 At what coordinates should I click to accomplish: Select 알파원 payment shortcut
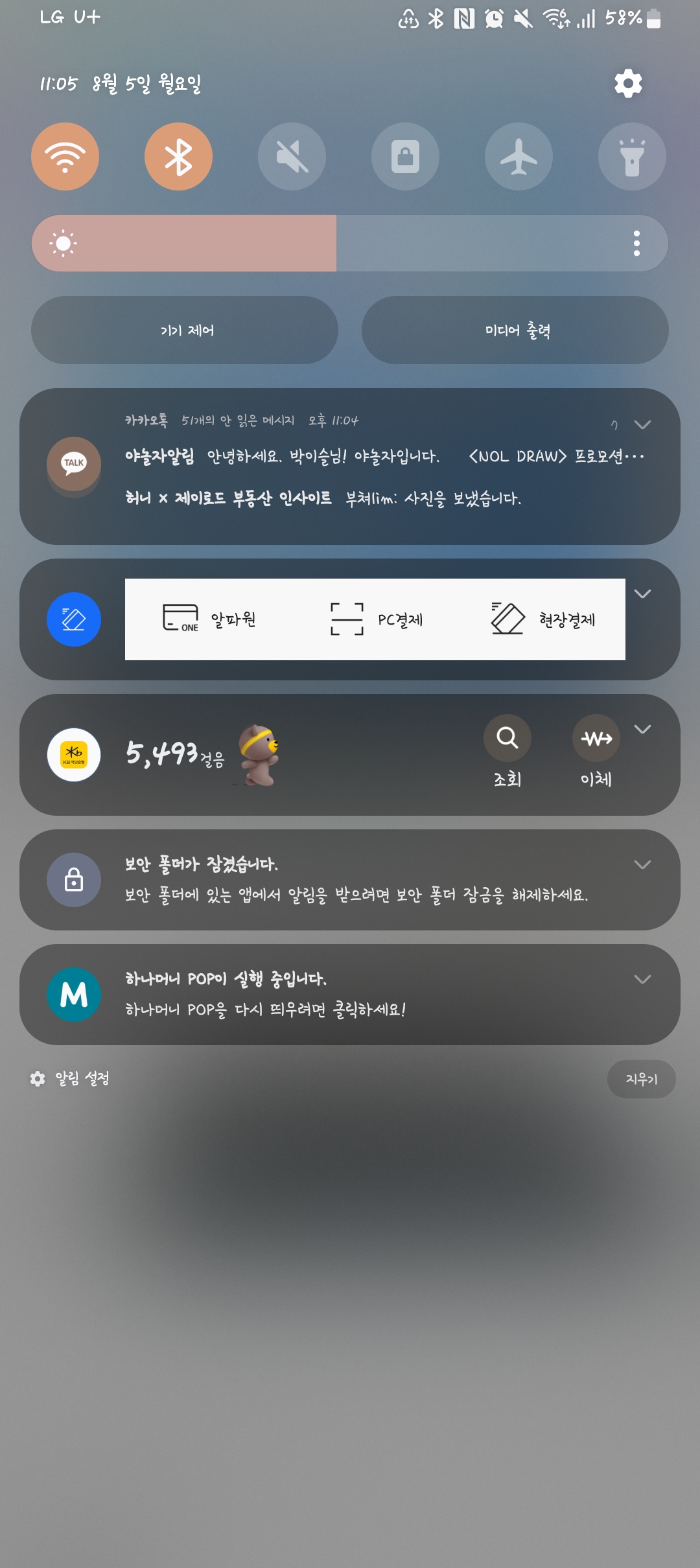click(209, 619)
